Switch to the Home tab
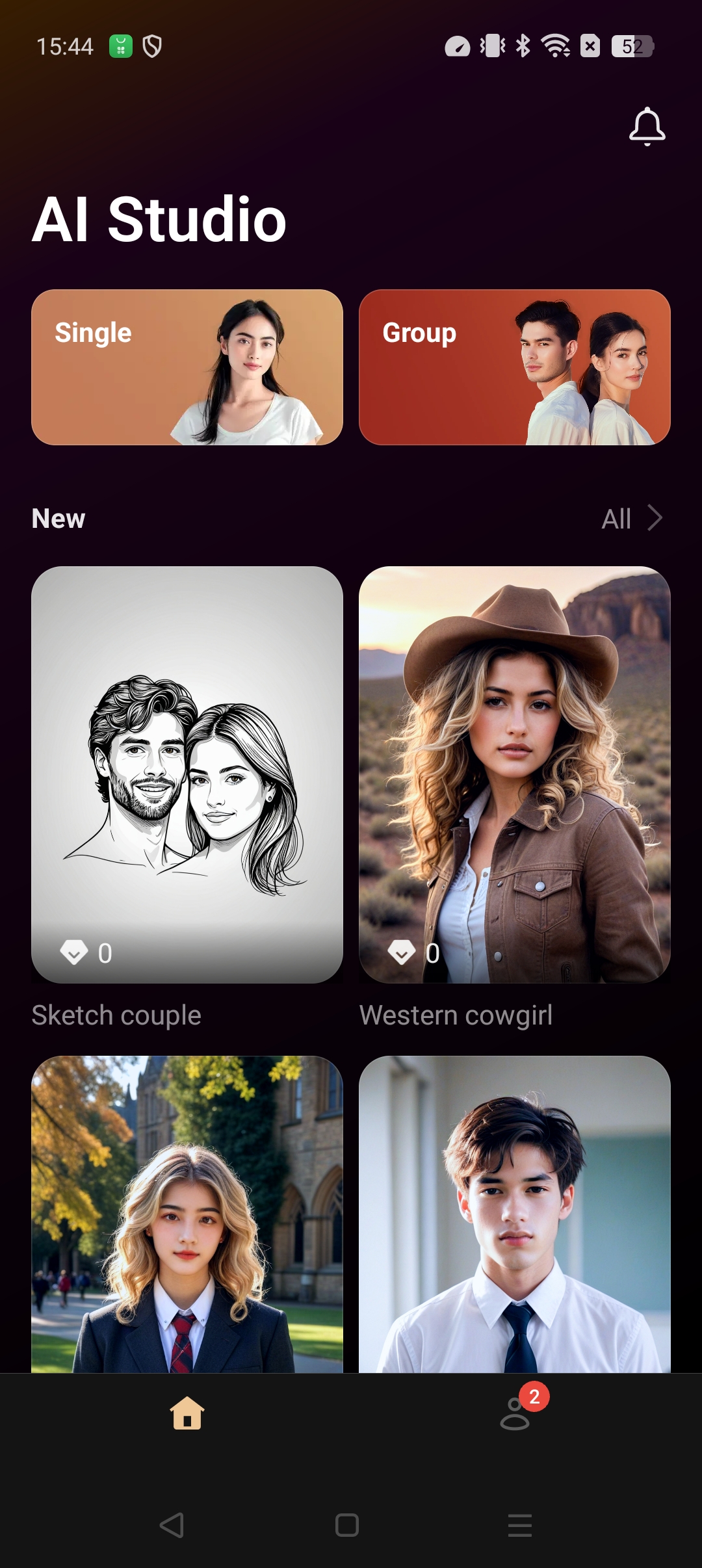702x1568 pixels. click(187, 1413)
